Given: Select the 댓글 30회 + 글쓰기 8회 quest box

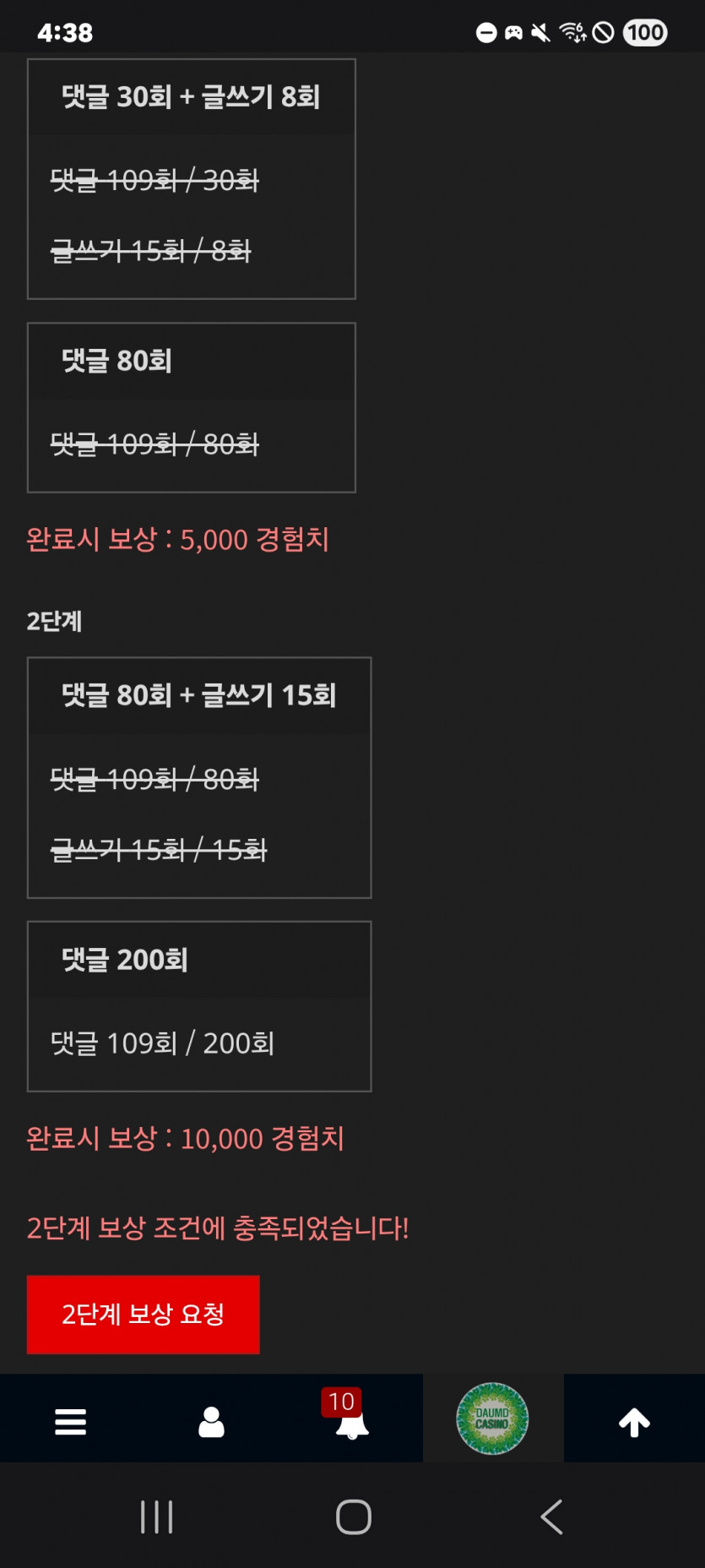Looking at the screenshot, I should pyautogui.click(x=192, y=178).
